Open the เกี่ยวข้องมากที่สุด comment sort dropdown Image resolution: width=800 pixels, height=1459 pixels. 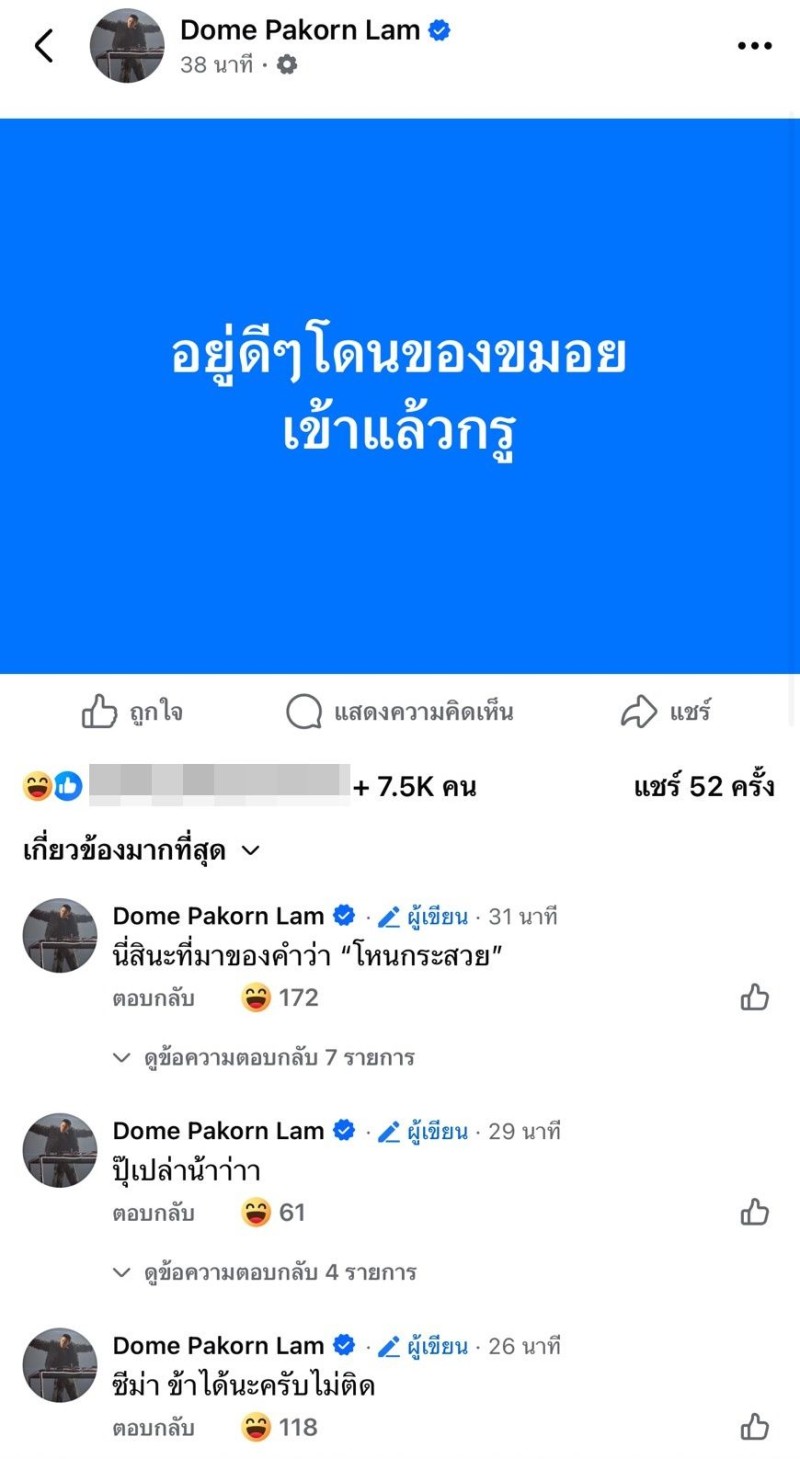pos(140,851)
